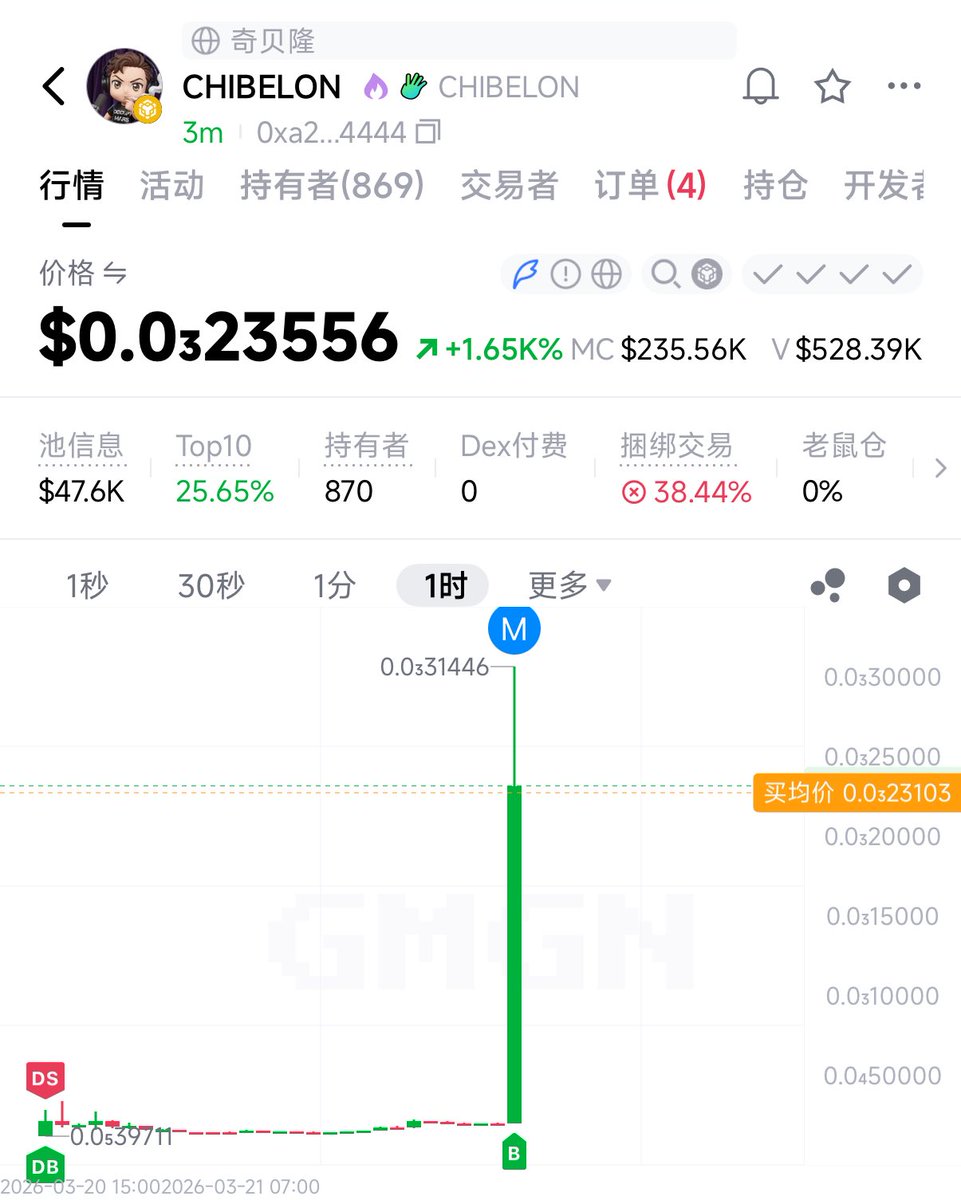This screenshot has height=1200, width=961.
Task: Open the three-dot overflow menu
Action: pos(904,87)
